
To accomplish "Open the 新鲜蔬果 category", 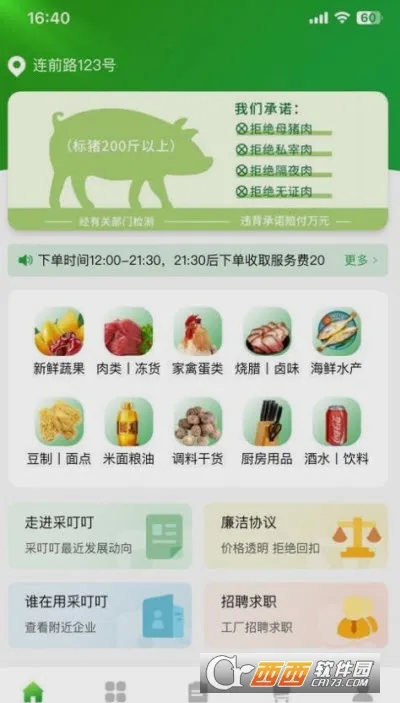I will pos(59,341).
